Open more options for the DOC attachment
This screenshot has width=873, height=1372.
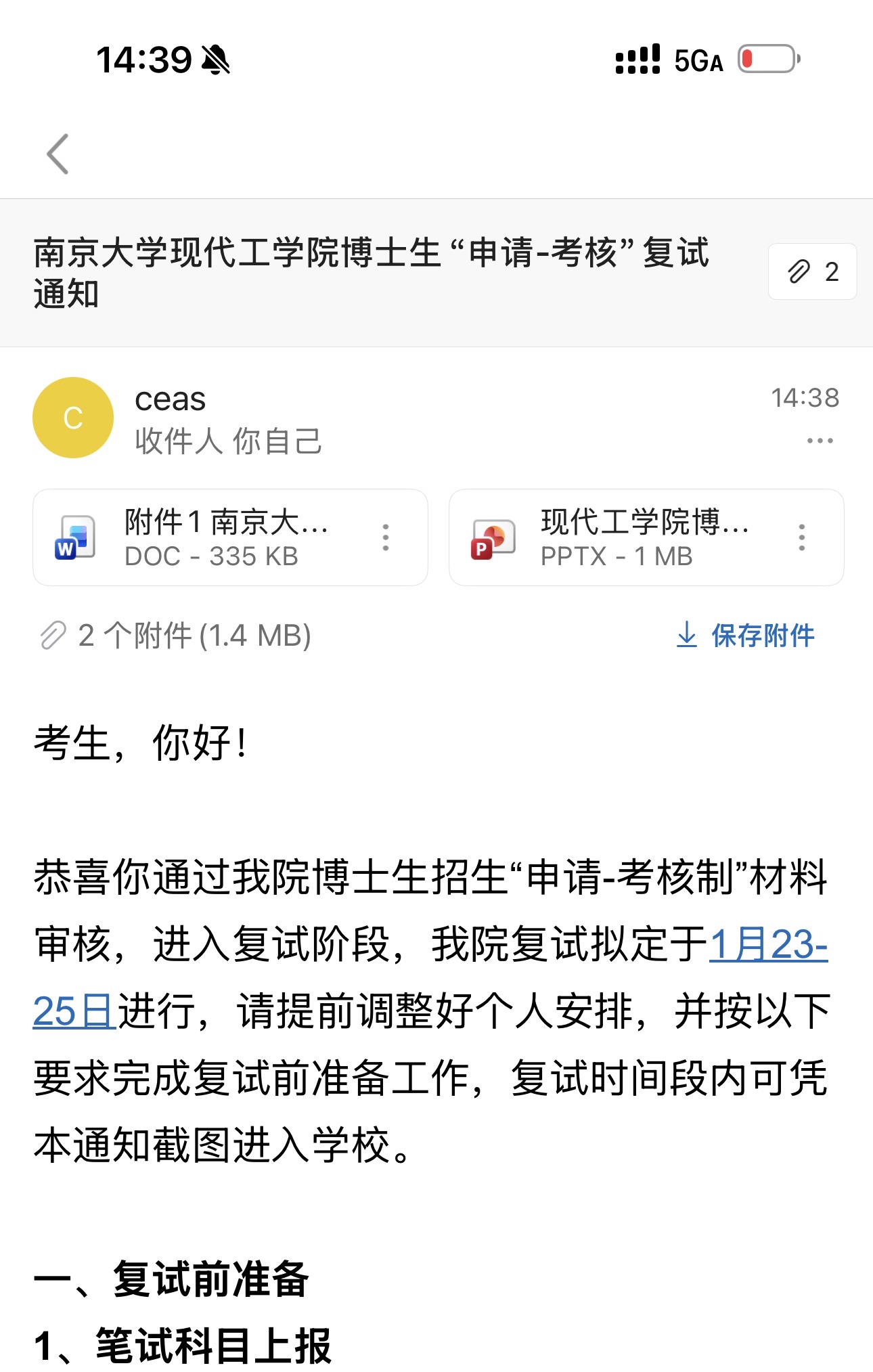click(386, 537)
